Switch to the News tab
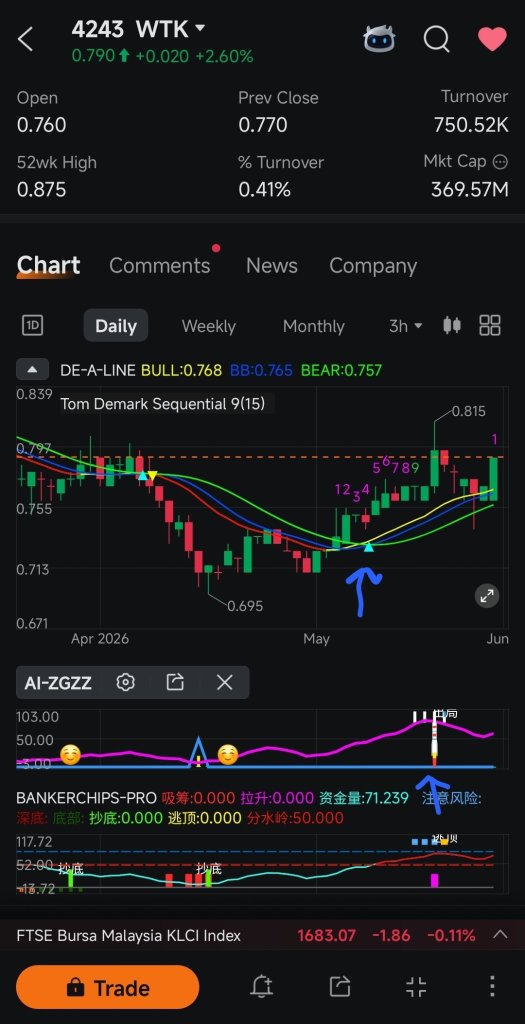525x1024 pixels. (272, 266)
